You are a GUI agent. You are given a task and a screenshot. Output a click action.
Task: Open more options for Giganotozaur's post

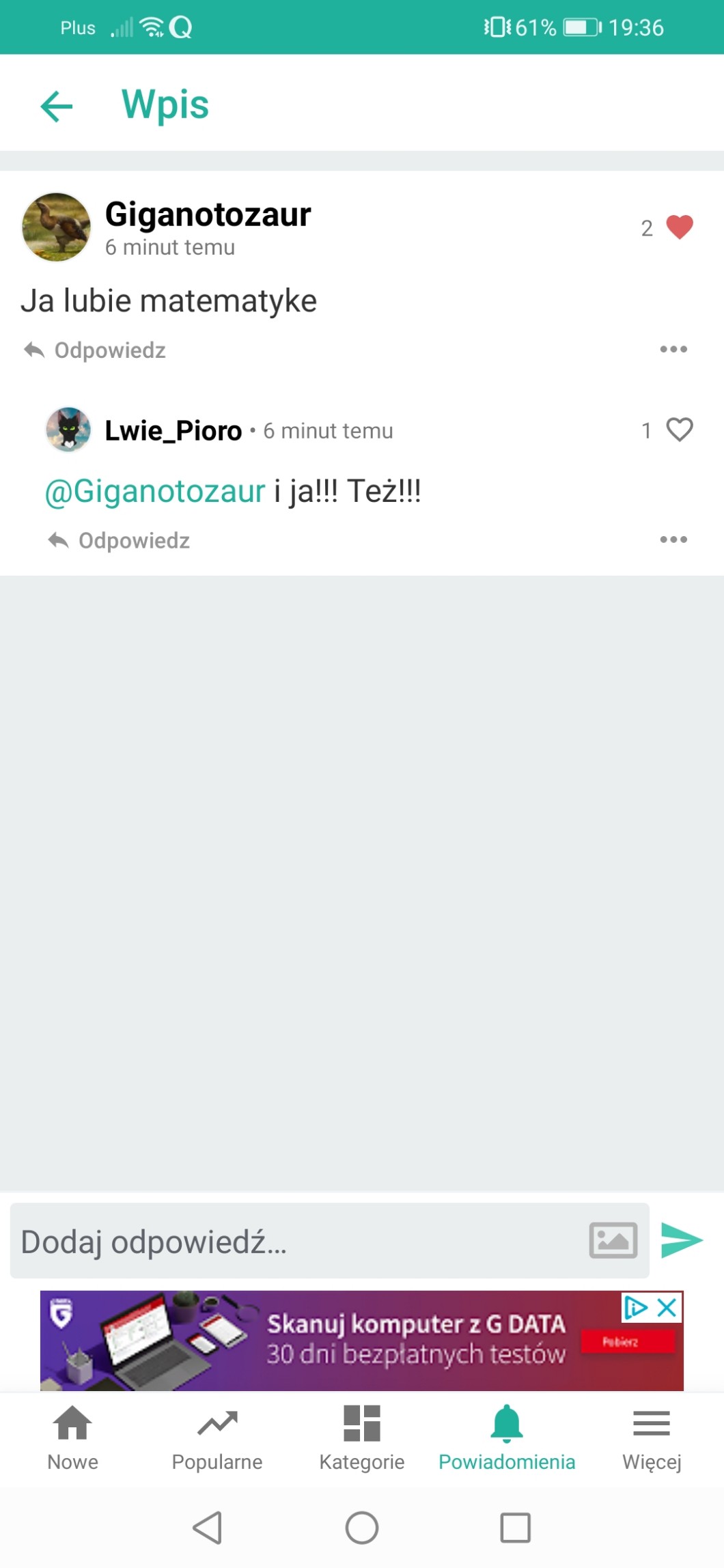pyautogui.click(x=673, y=350)
